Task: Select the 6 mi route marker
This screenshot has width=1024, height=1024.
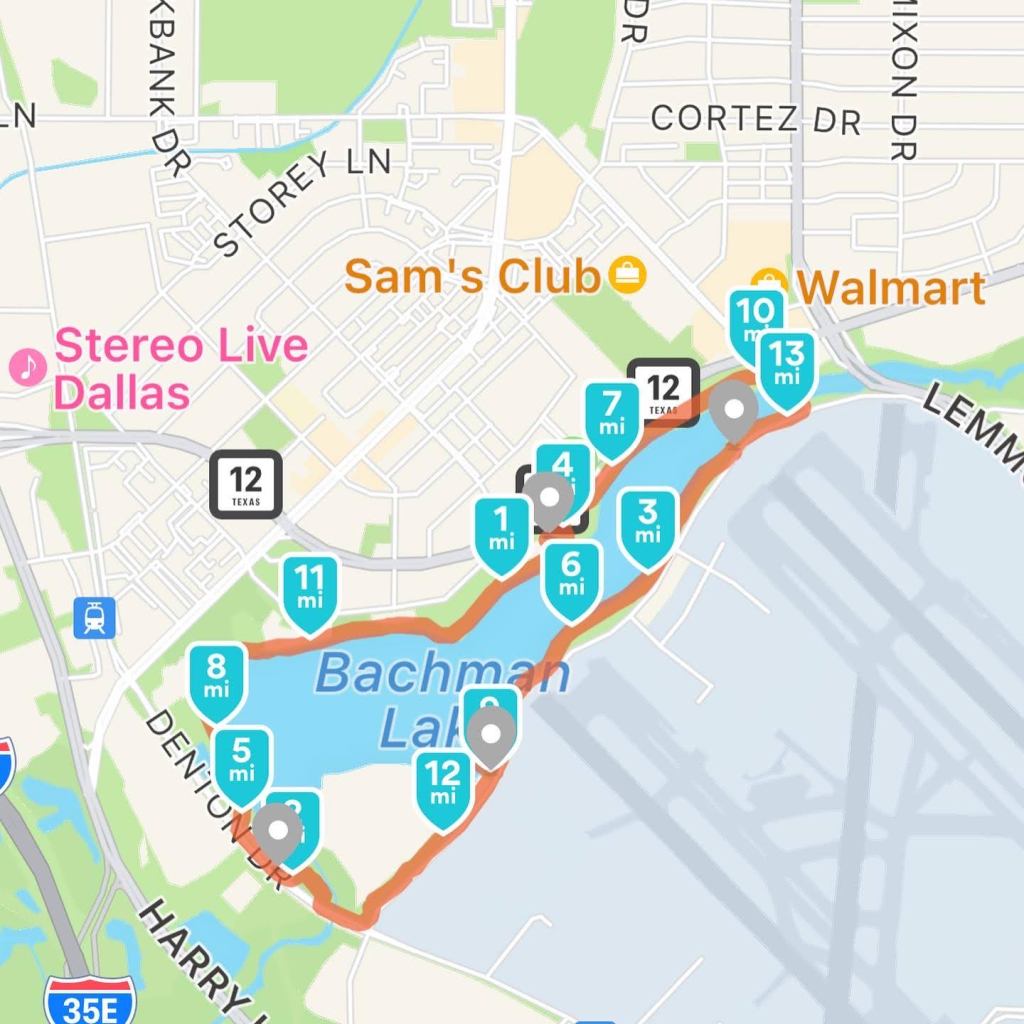Action: pos(571,575)
